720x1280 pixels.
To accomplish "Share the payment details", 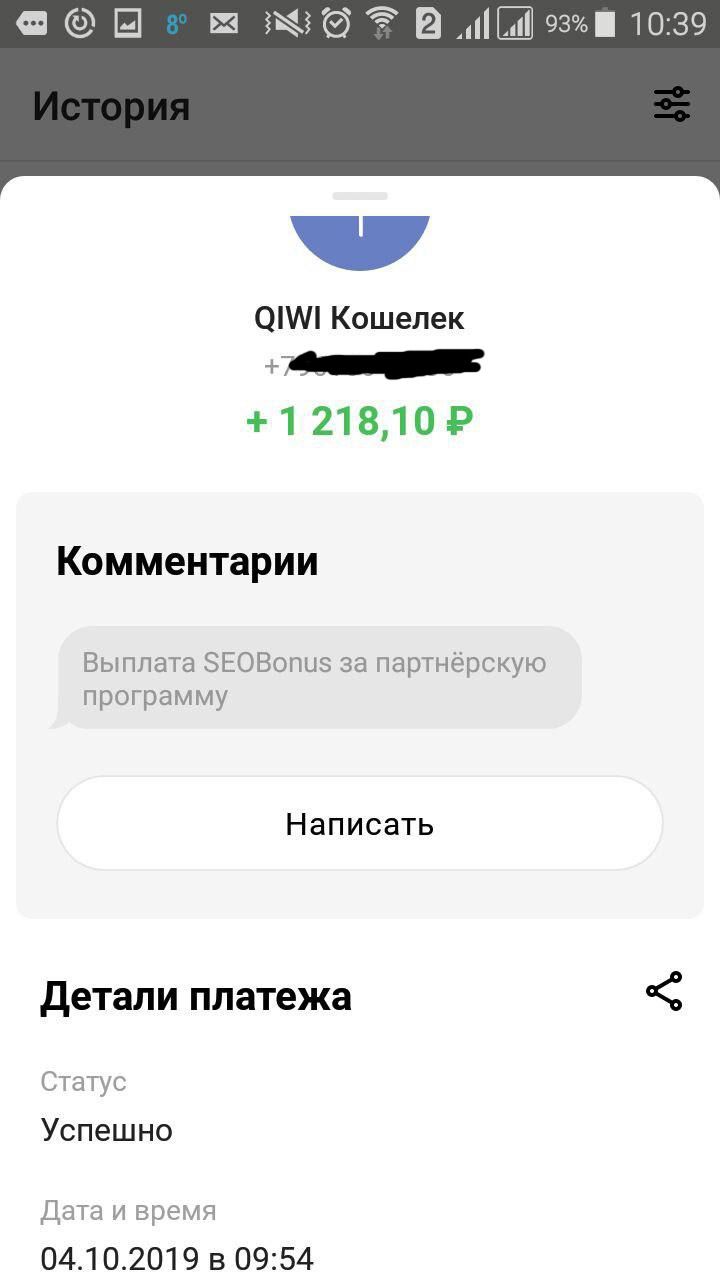I will (664, 991).
